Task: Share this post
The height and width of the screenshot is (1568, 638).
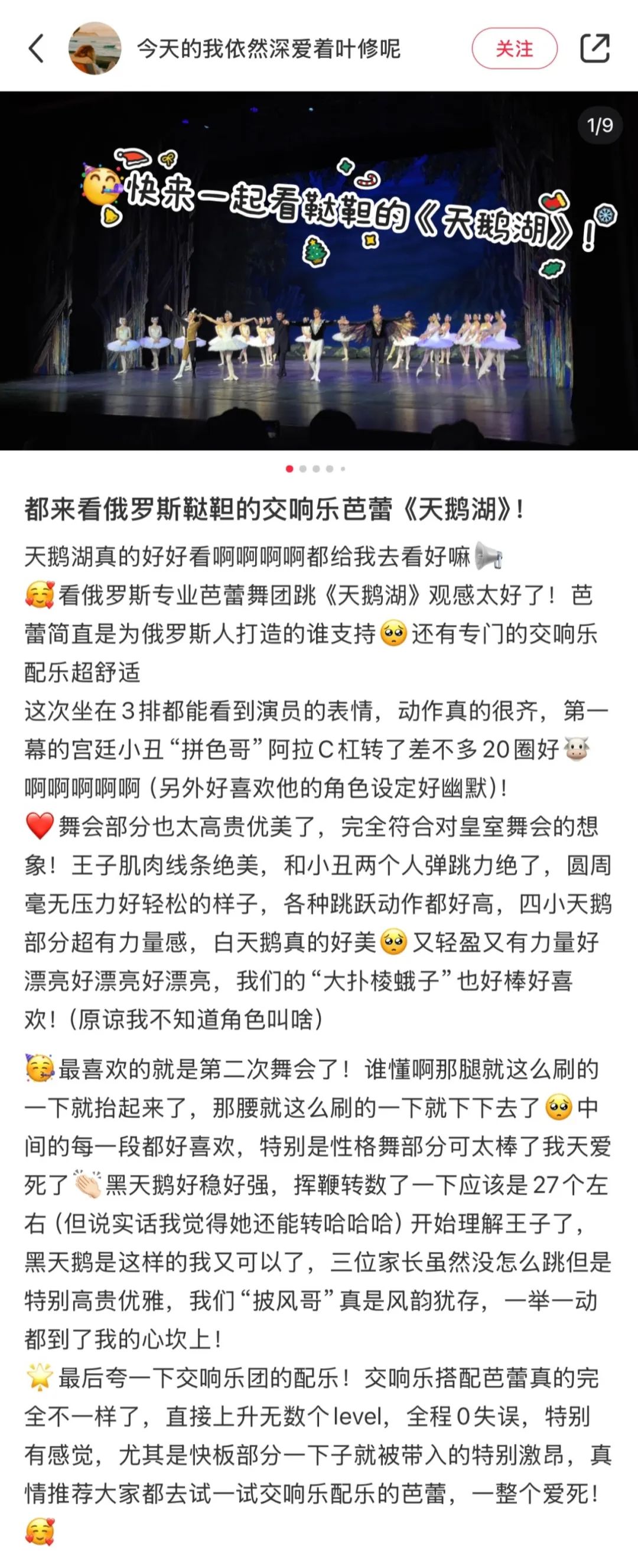Action: pyautogui.click(x=595, y=48)
